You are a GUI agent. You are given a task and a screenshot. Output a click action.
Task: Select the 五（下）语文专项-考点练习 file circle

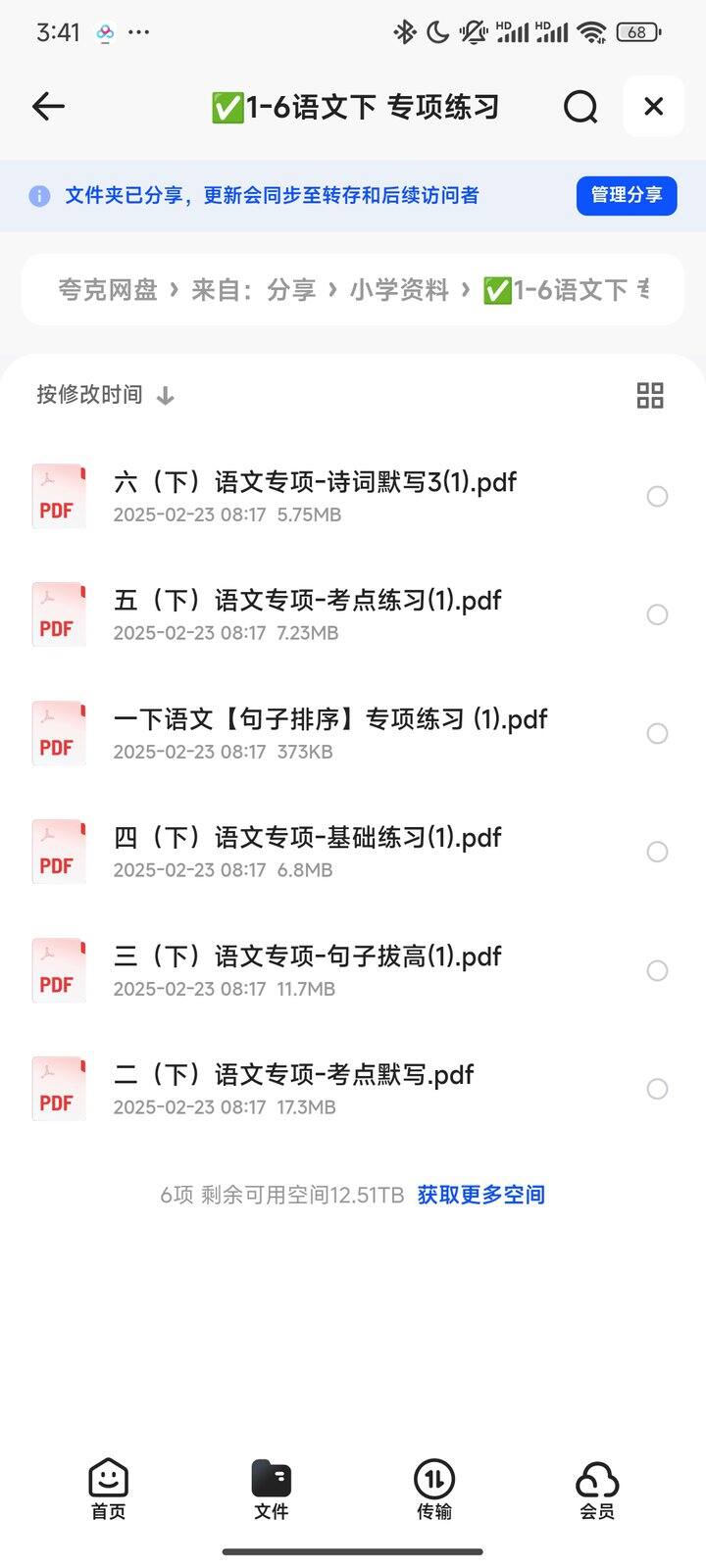(657, 614)
